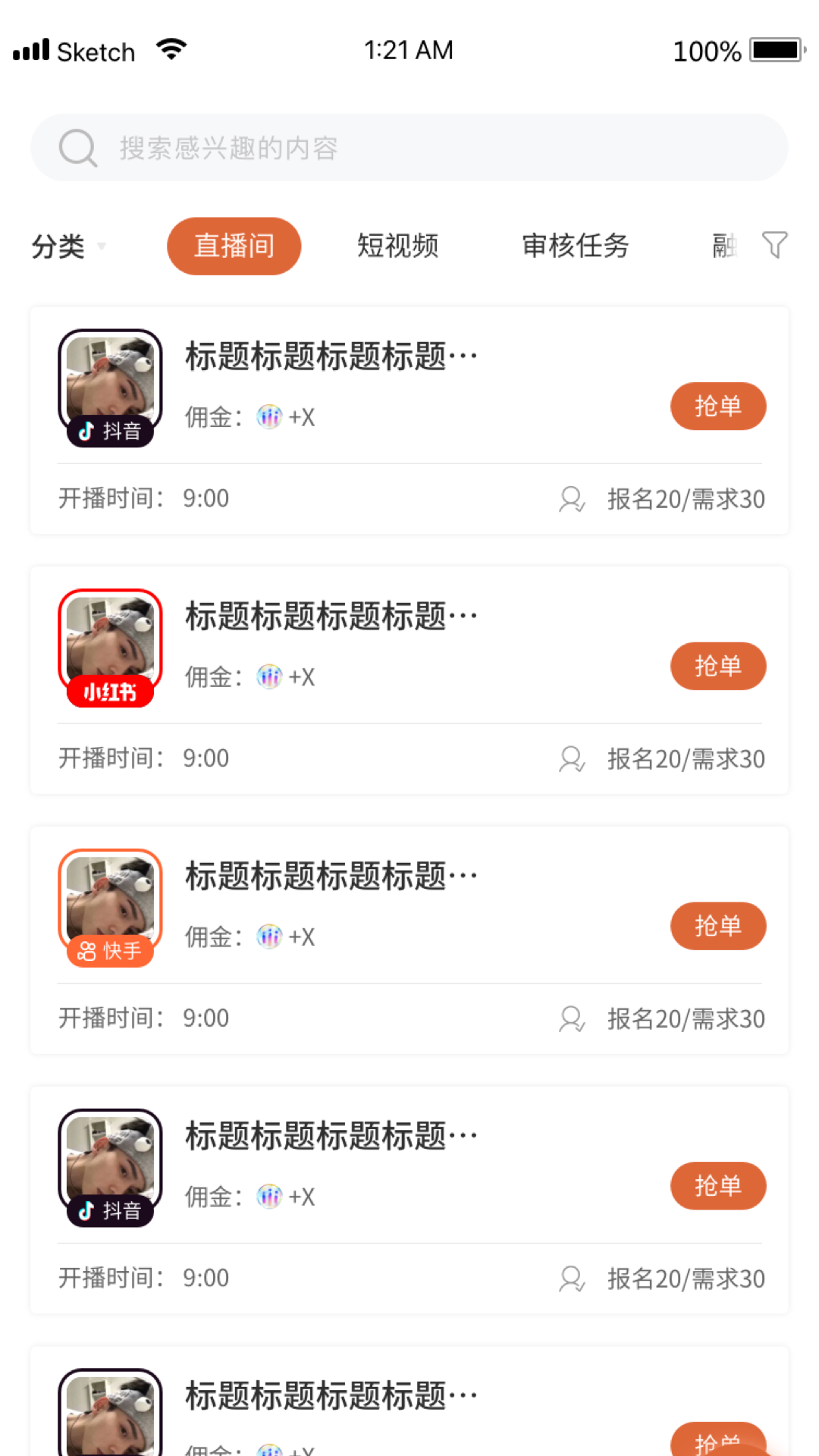Screen dimensions: 819x1456
Task: Switch to the 直播间 tab
Action: 234,246
